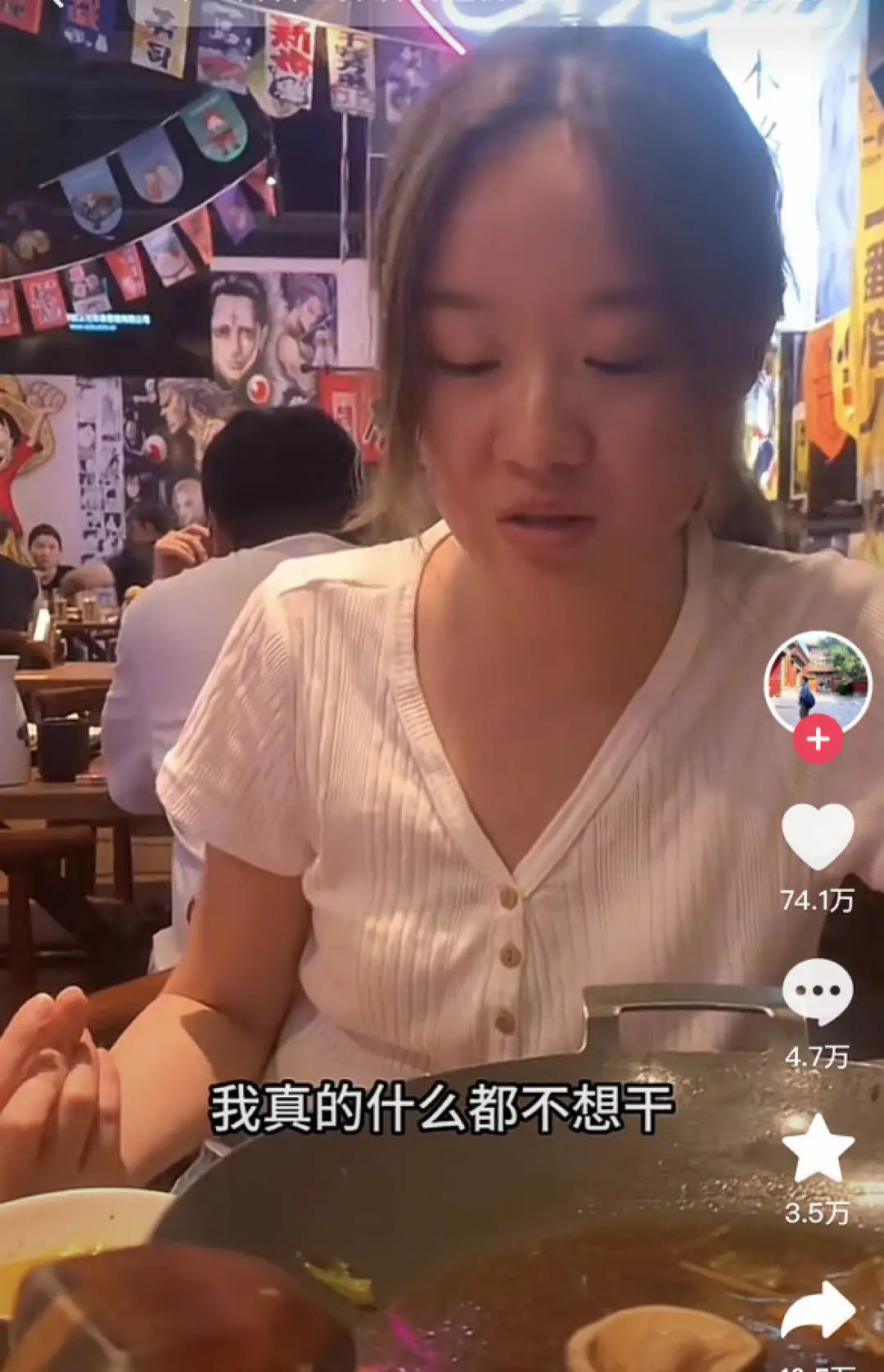Open the comments with 4.7万 replies
This screenshot has width=884, height=1372.
(817, 992)
